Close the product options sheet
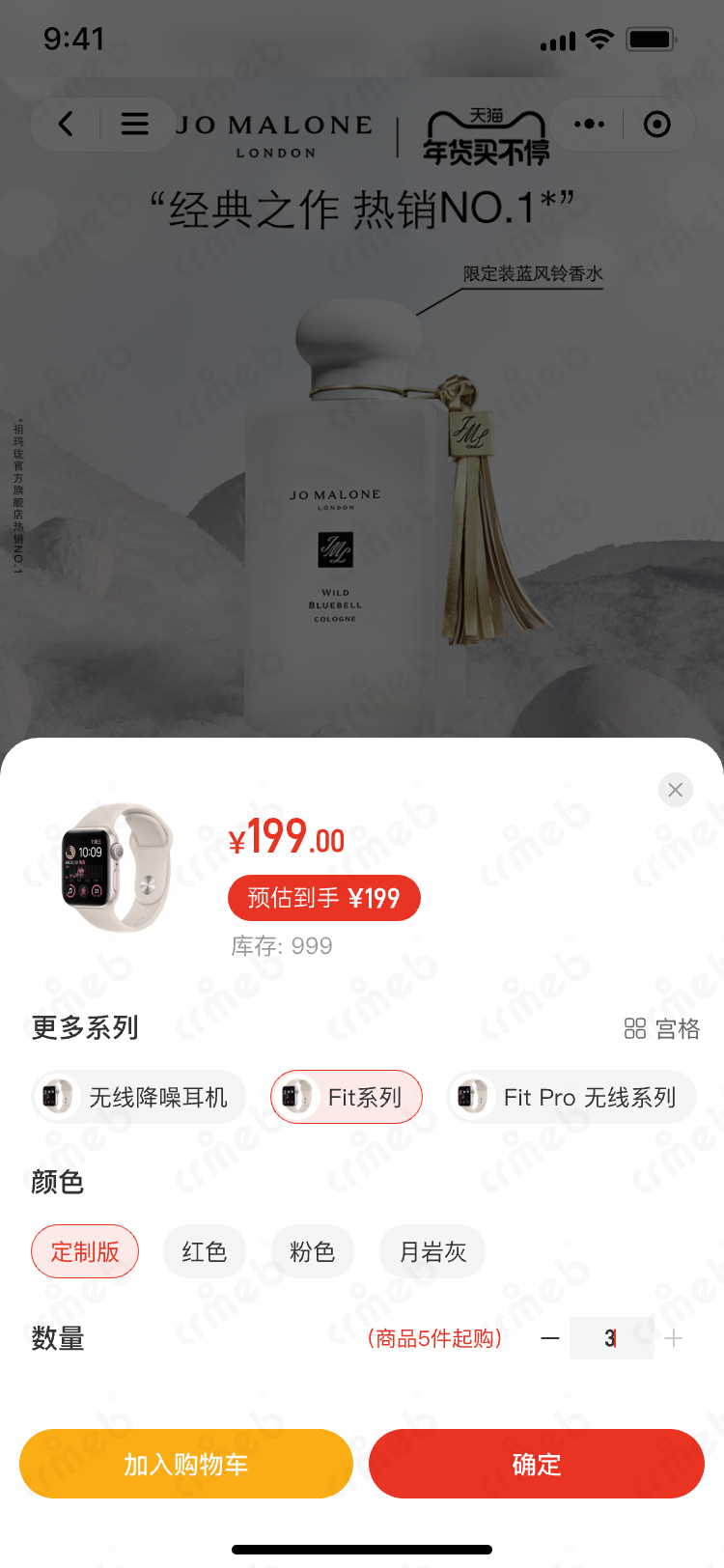Image resolution: width=724 pixels, height=1568 pixels. pos(675,790)
